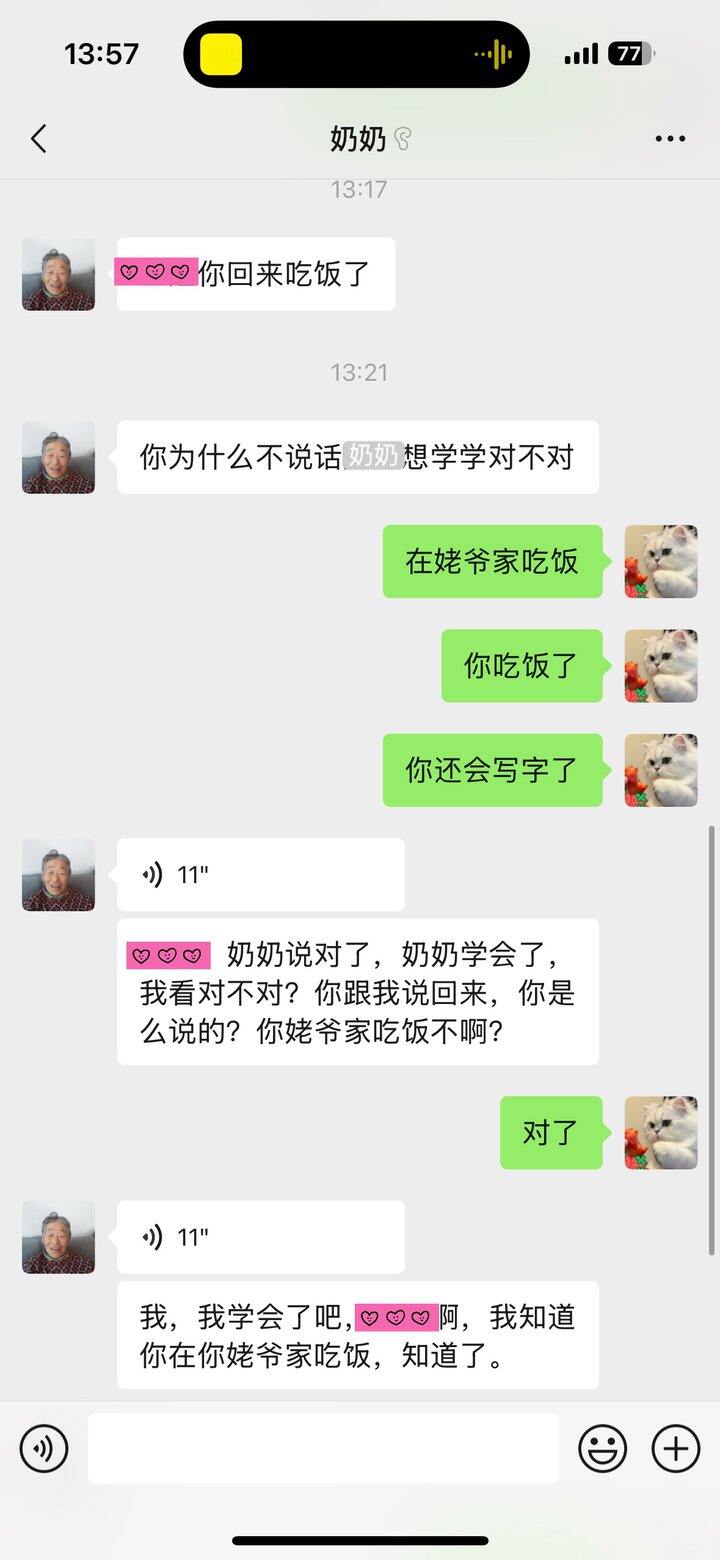Play the second 11" voice message
This screenshot has height=1560, width=720.
coord(260,1237)
